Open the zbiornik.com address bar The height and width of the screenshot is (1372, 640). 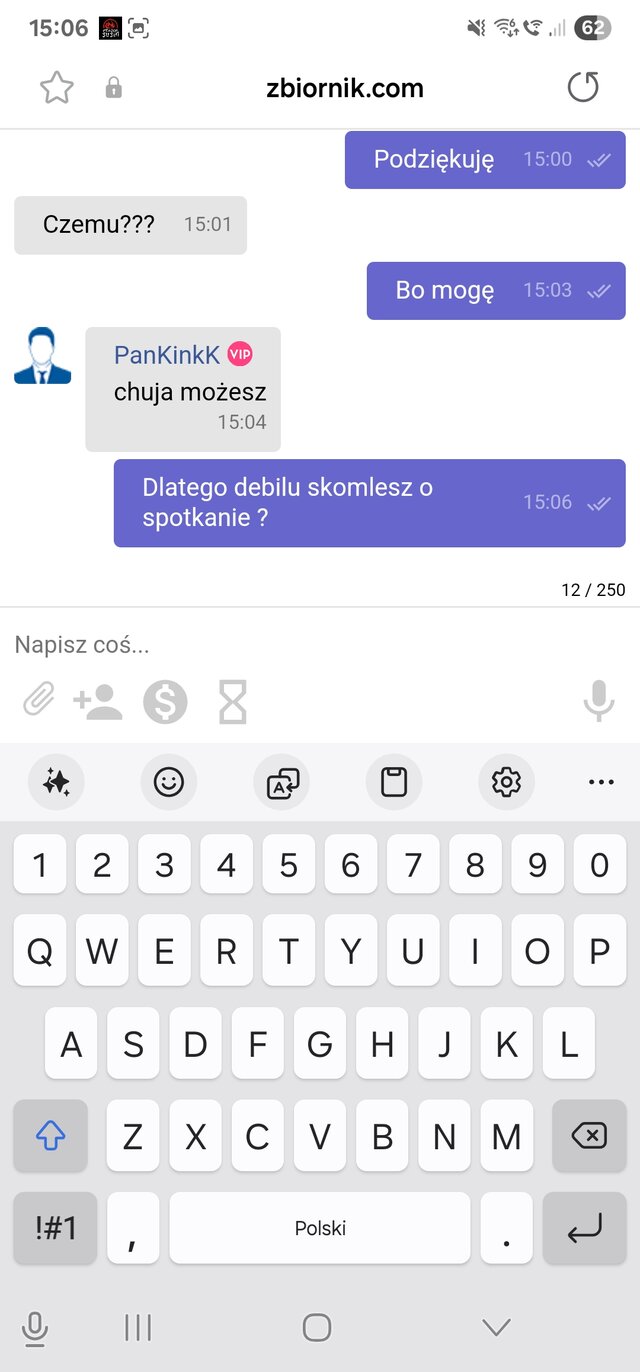click(345, 88)
